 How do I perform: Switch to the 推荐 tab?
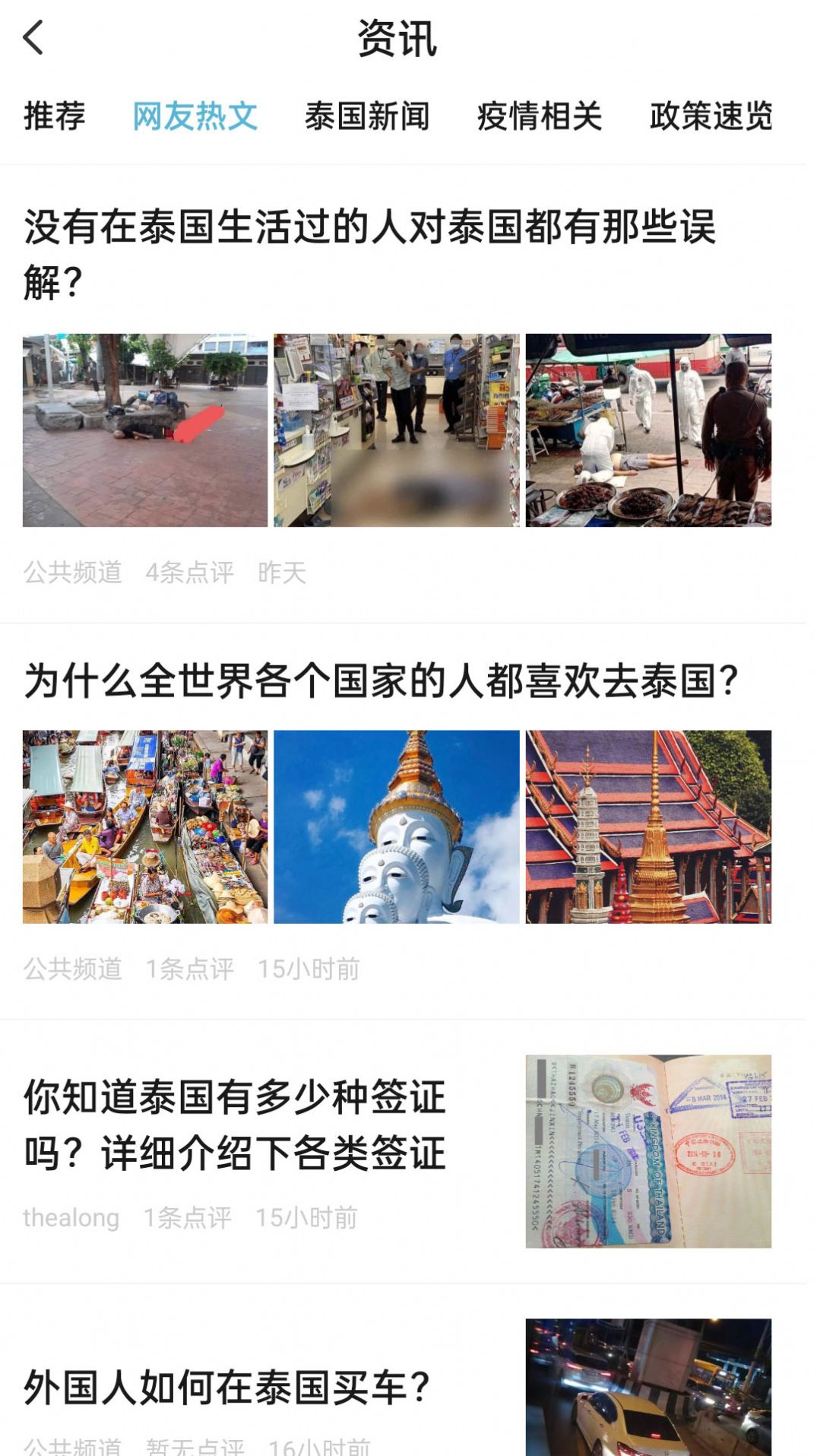[x=55, y=116]
